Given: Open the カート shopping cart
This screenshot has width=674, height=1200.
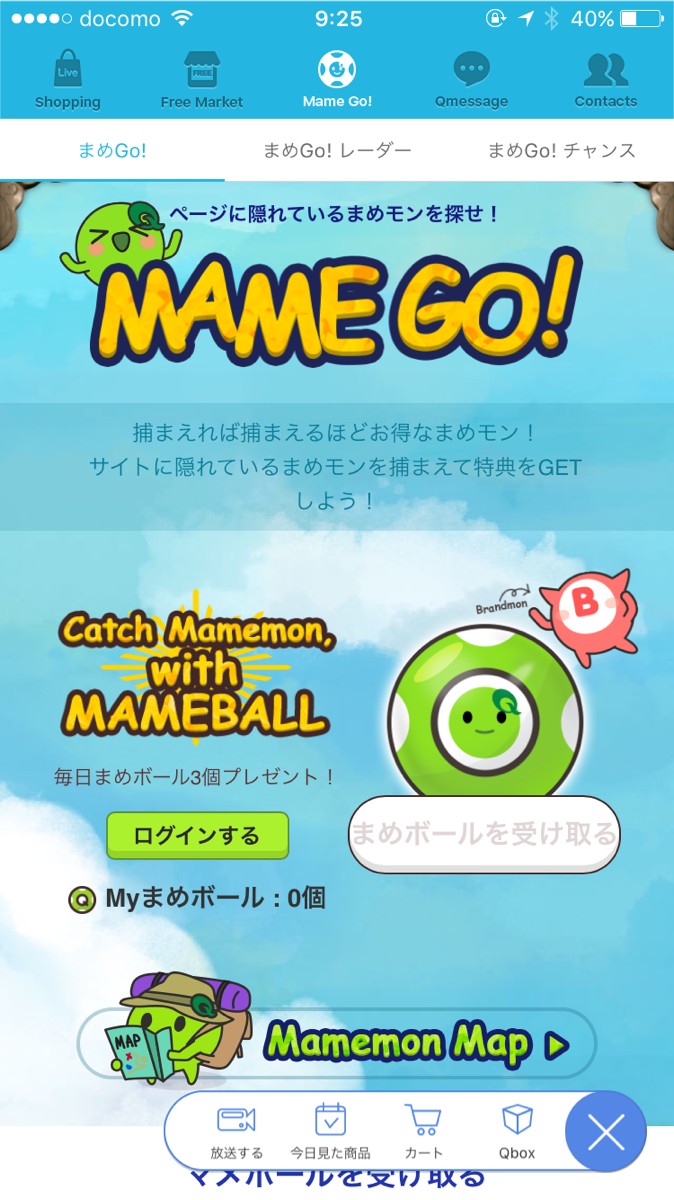Looking at the screenshot, I should point(423,1132).
